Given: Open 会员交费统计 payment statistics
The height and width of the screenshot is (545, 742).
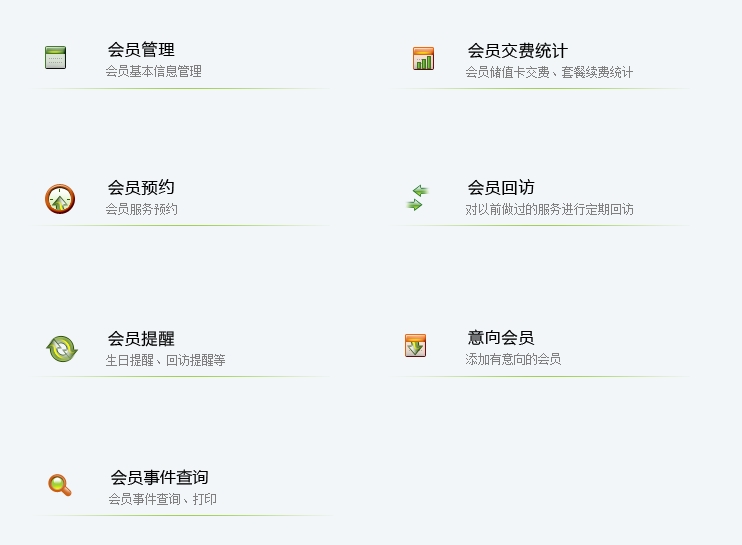Looking at the screenshot, I should 517,51.
